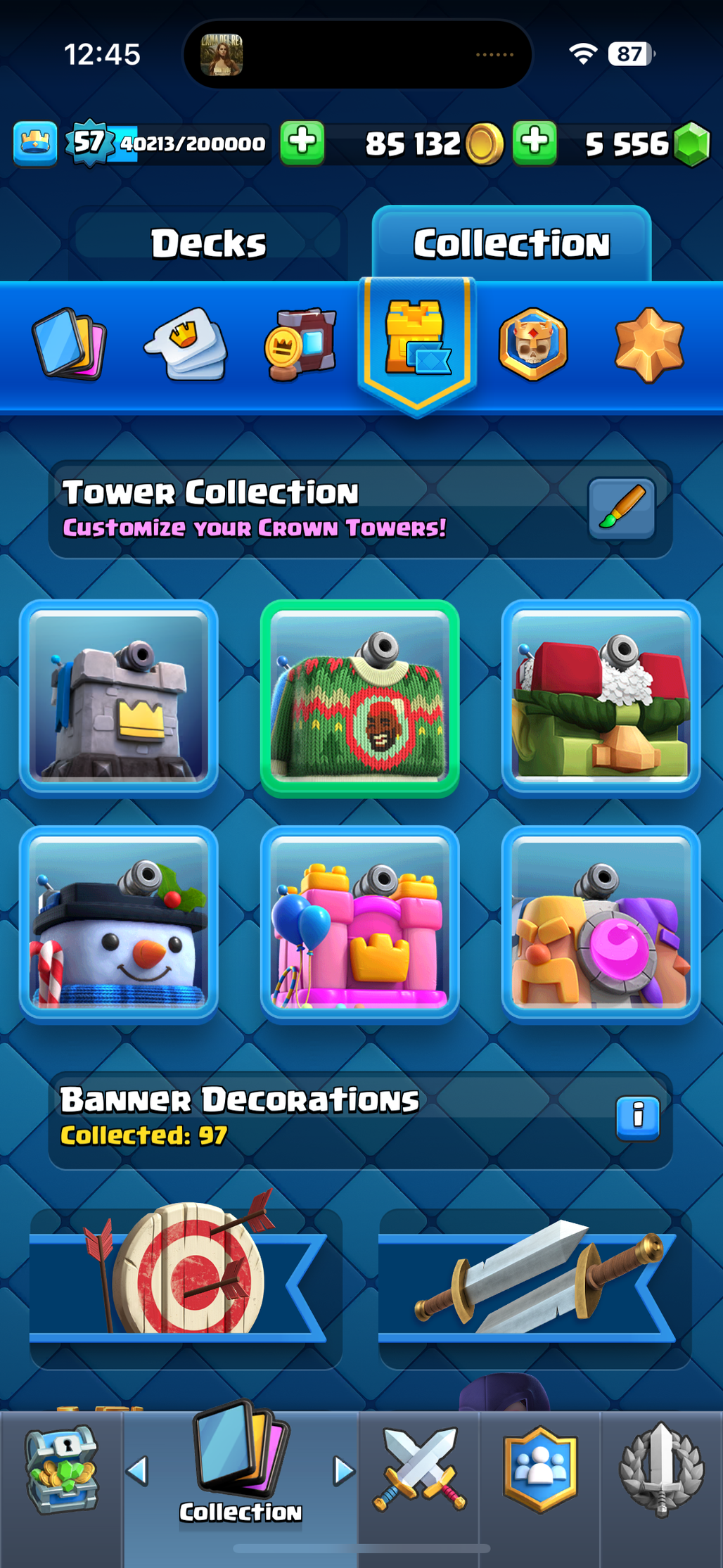Image resolution: width=723 pixels, height=1568 pixels.
Task: Go to the battle tab with crossed swords
Action: tap(419, 1470)
